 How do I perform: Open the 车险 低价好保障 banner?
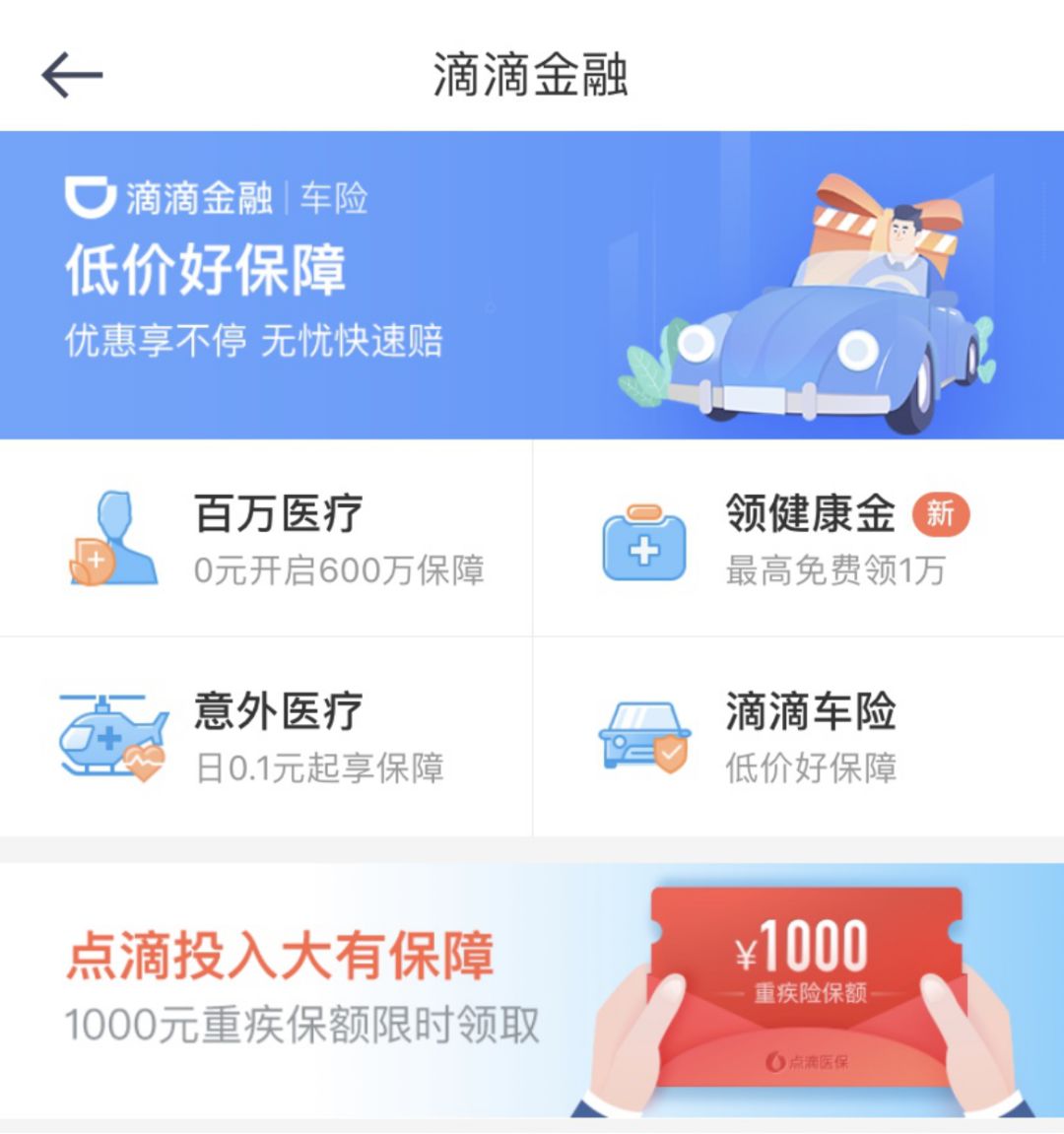[532, 286]
